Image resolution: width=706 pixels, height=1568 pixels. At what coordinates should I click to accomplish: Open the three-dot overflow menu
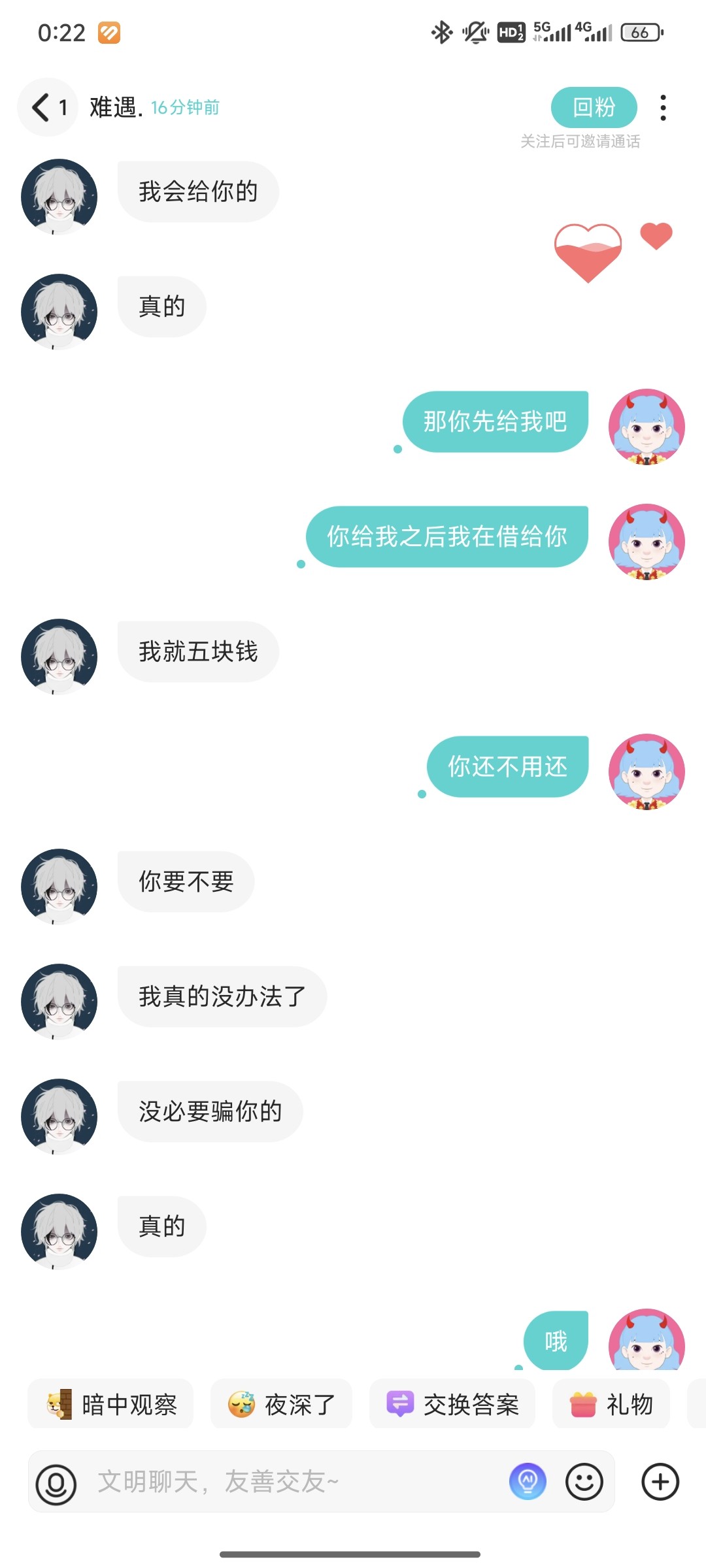pyautogui.click(x=663, y=108)
